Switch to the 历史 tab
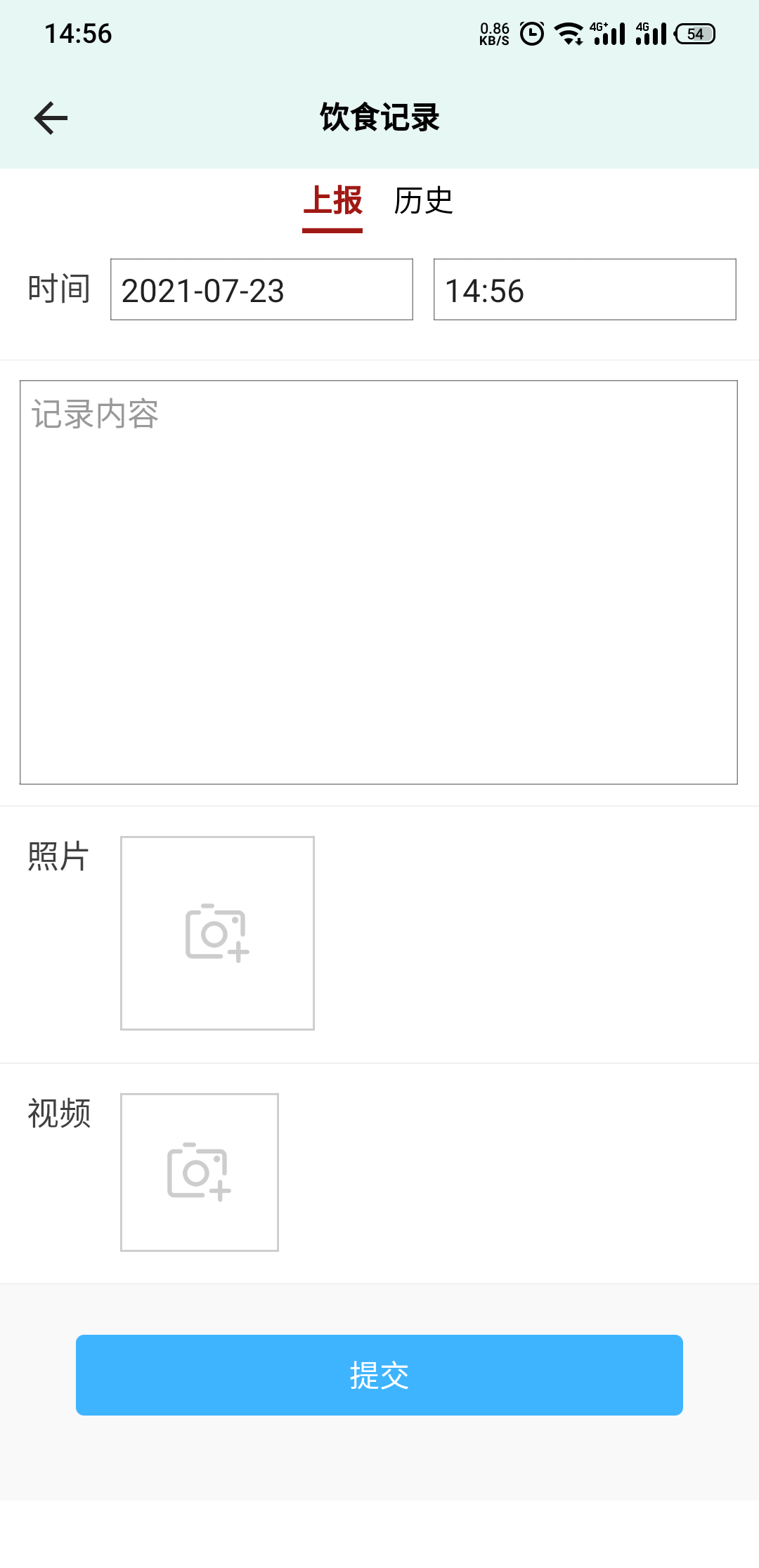 [423, 202]
